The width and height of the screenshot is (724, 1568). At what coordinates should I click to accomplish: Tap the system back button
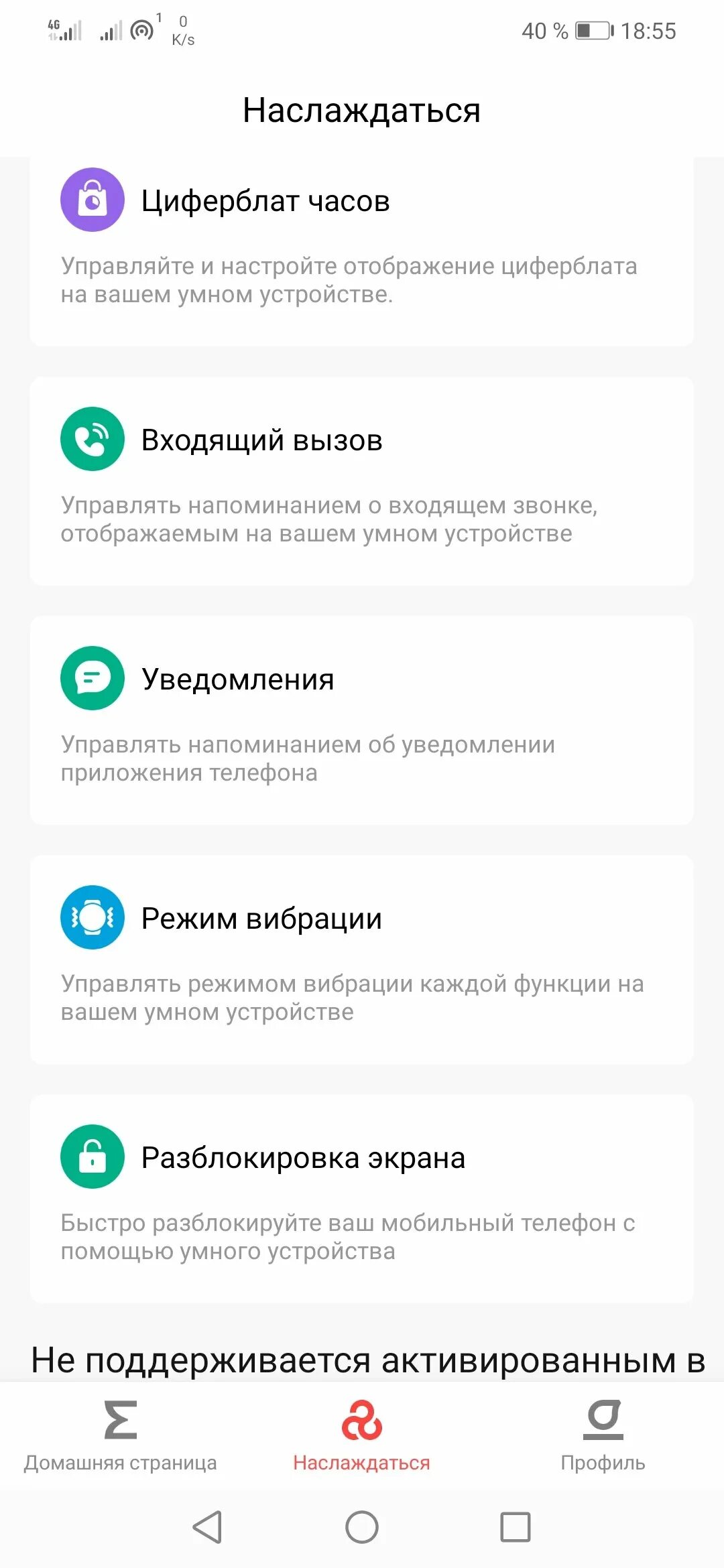(207, 1527)
